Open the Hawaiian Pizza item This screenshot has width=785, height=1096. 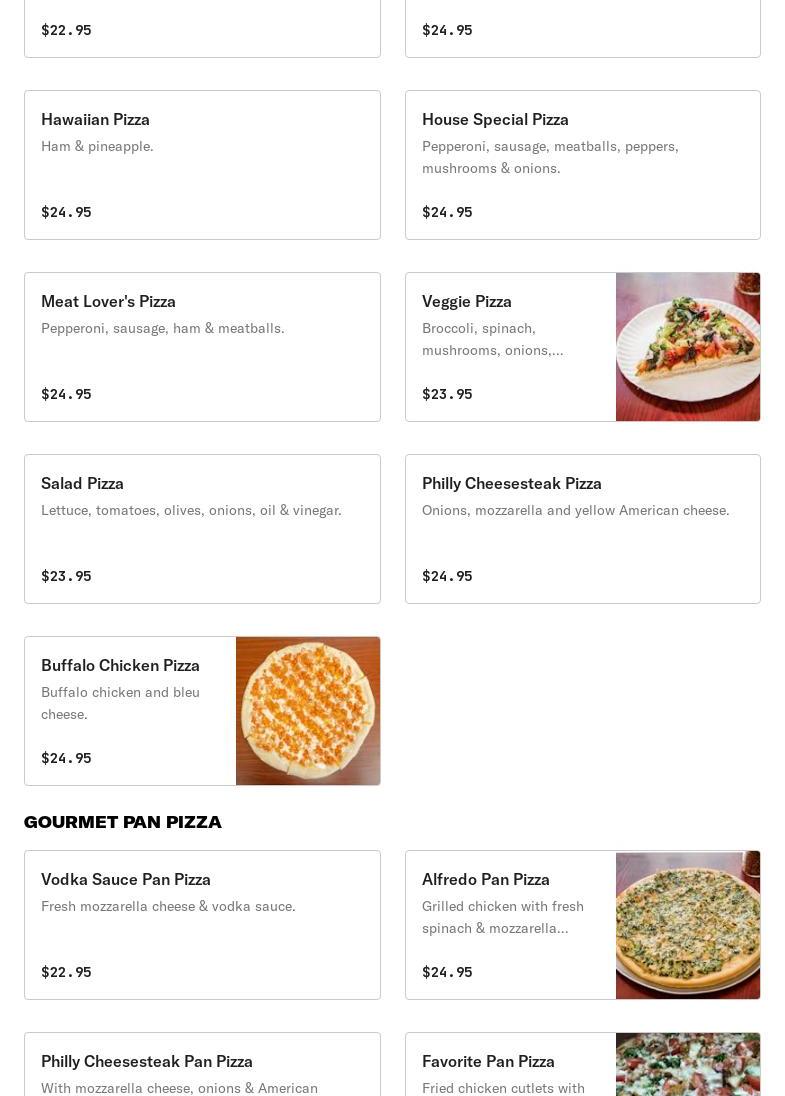click(x=202, y=165)
